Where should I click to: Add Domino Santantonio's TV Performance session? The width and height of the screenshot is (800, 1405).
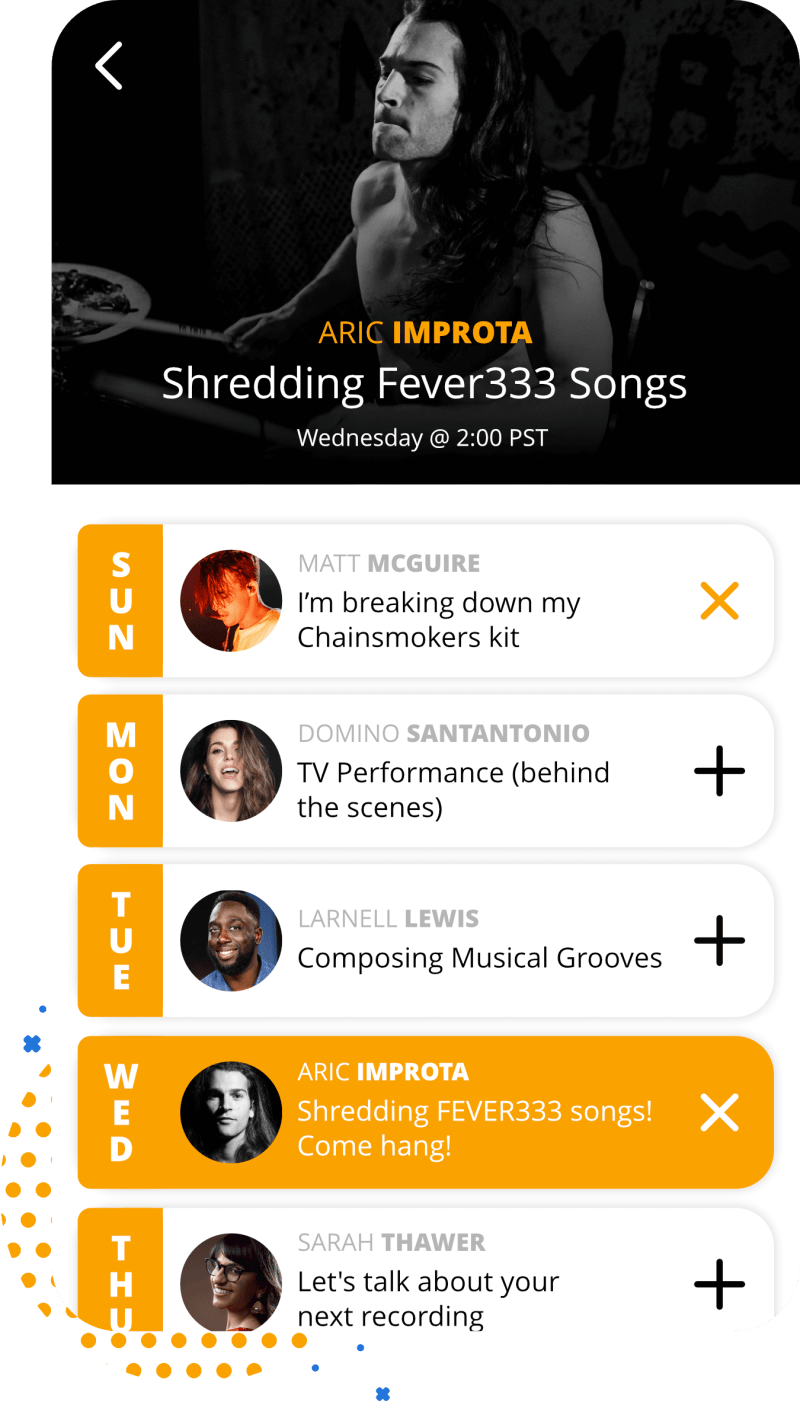[x=719, y=771]
